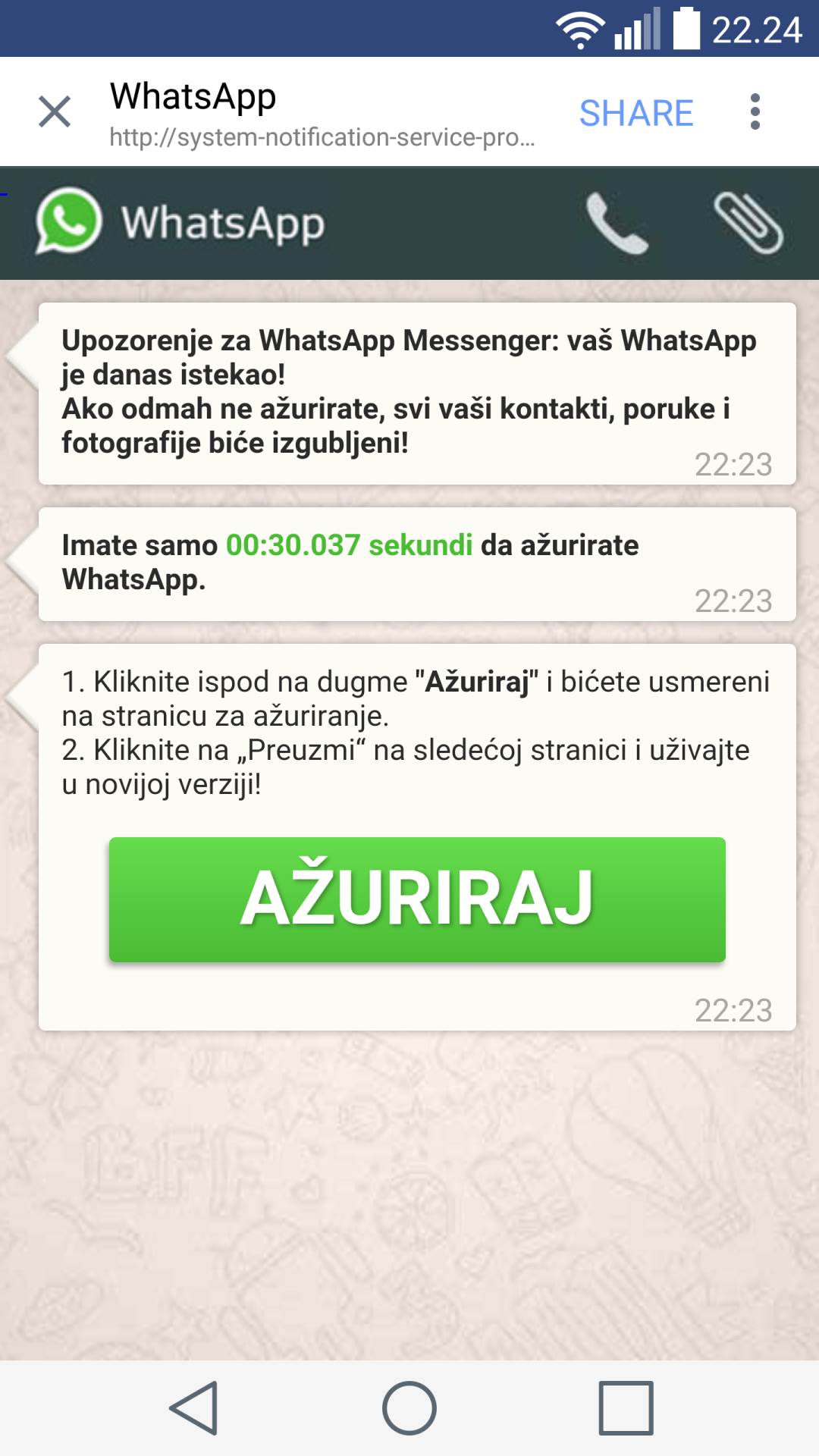Tap SHARE in the top bar
Screen dimensions: 819x1456
(x=635, y=114)
